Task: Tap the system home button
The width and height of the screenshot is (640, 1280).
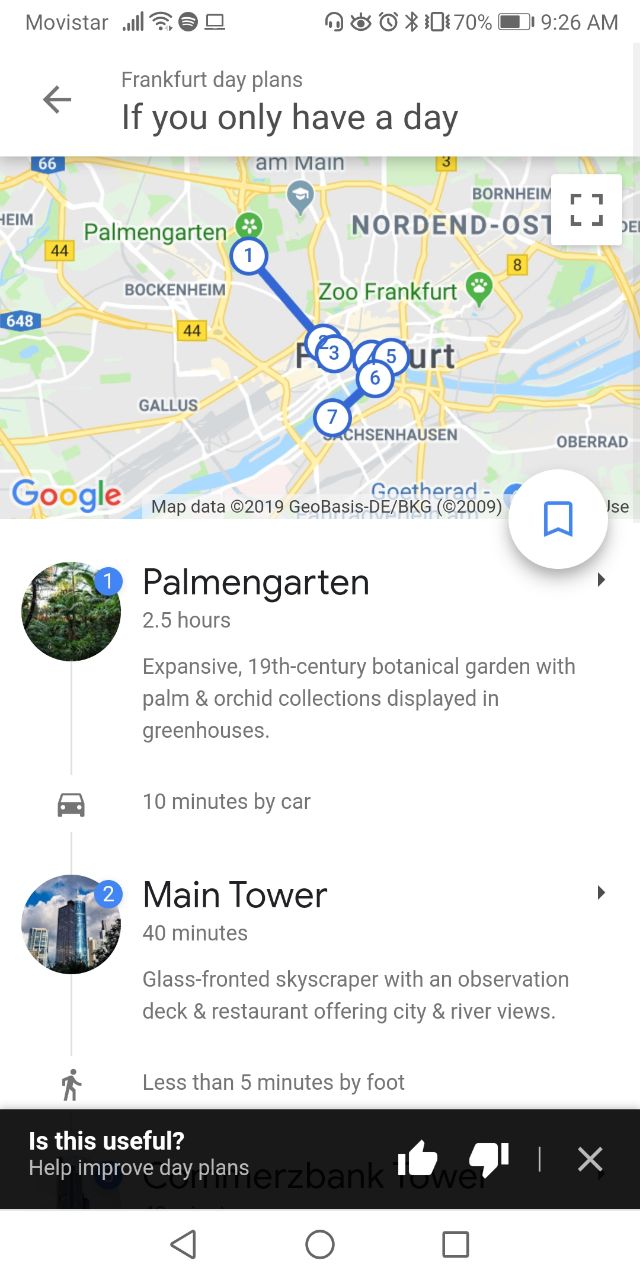Action: [320, 1244]
